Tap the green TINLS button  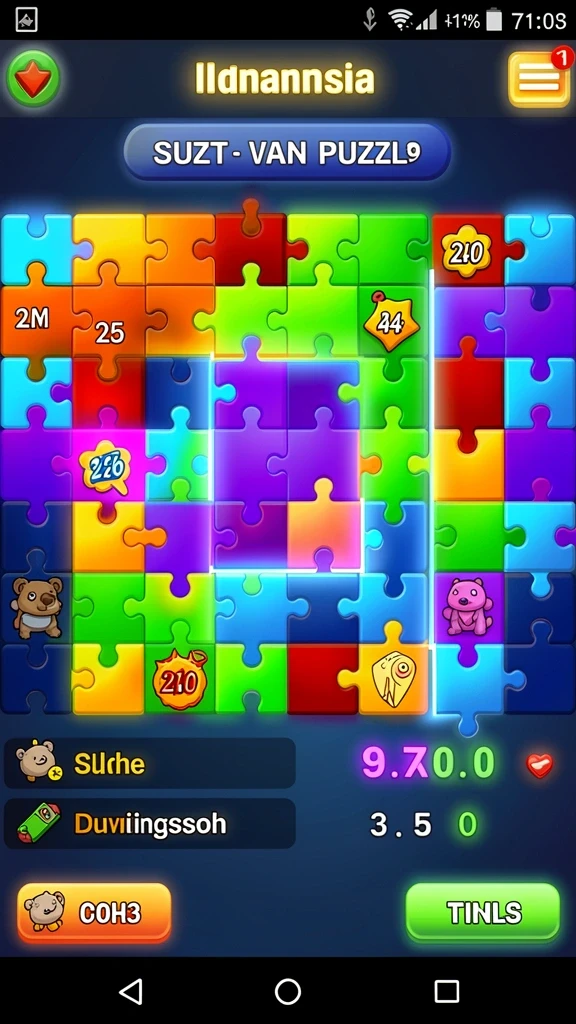coord(483,912)
